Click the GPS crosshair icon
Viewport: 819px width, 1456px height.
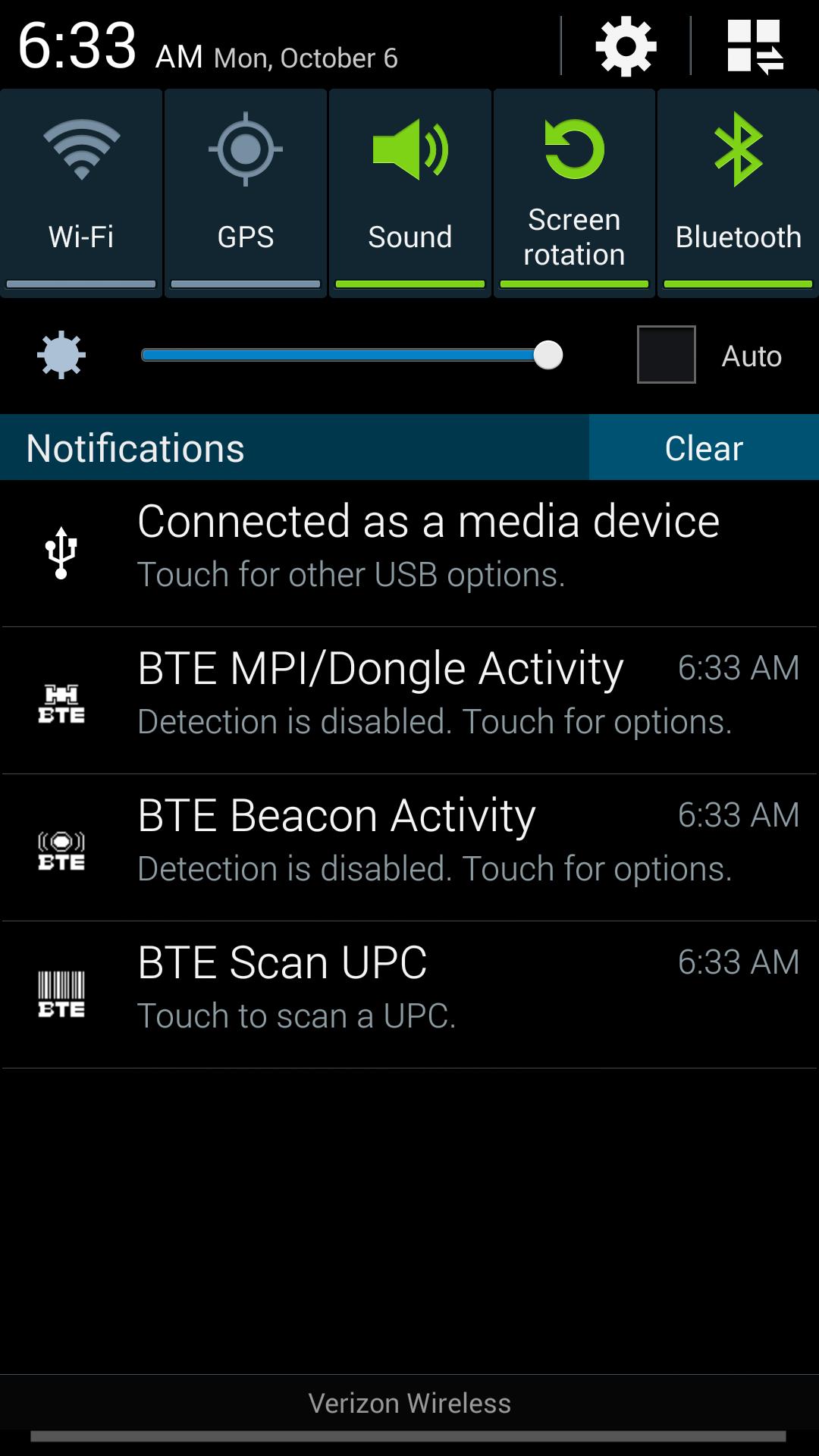coord(245,149)
